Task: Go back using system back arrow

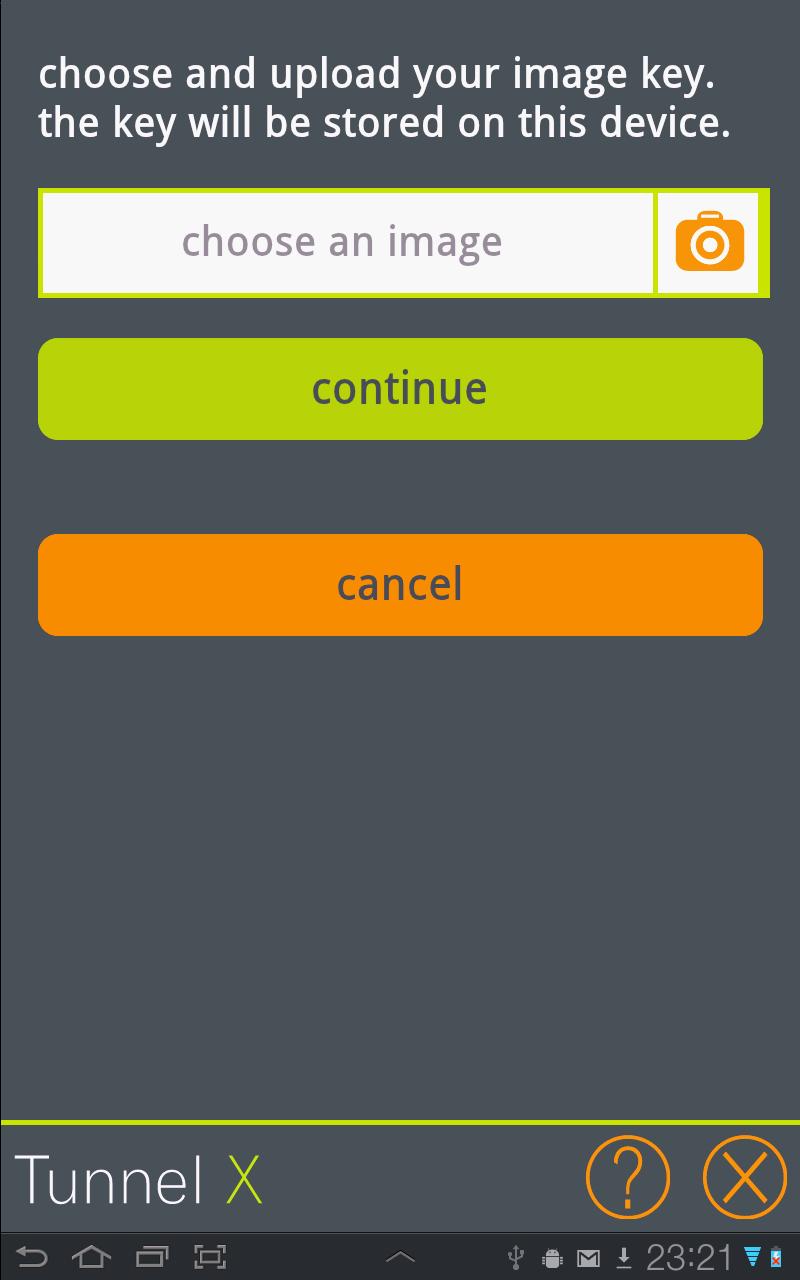Action: tap(32, 1256)
